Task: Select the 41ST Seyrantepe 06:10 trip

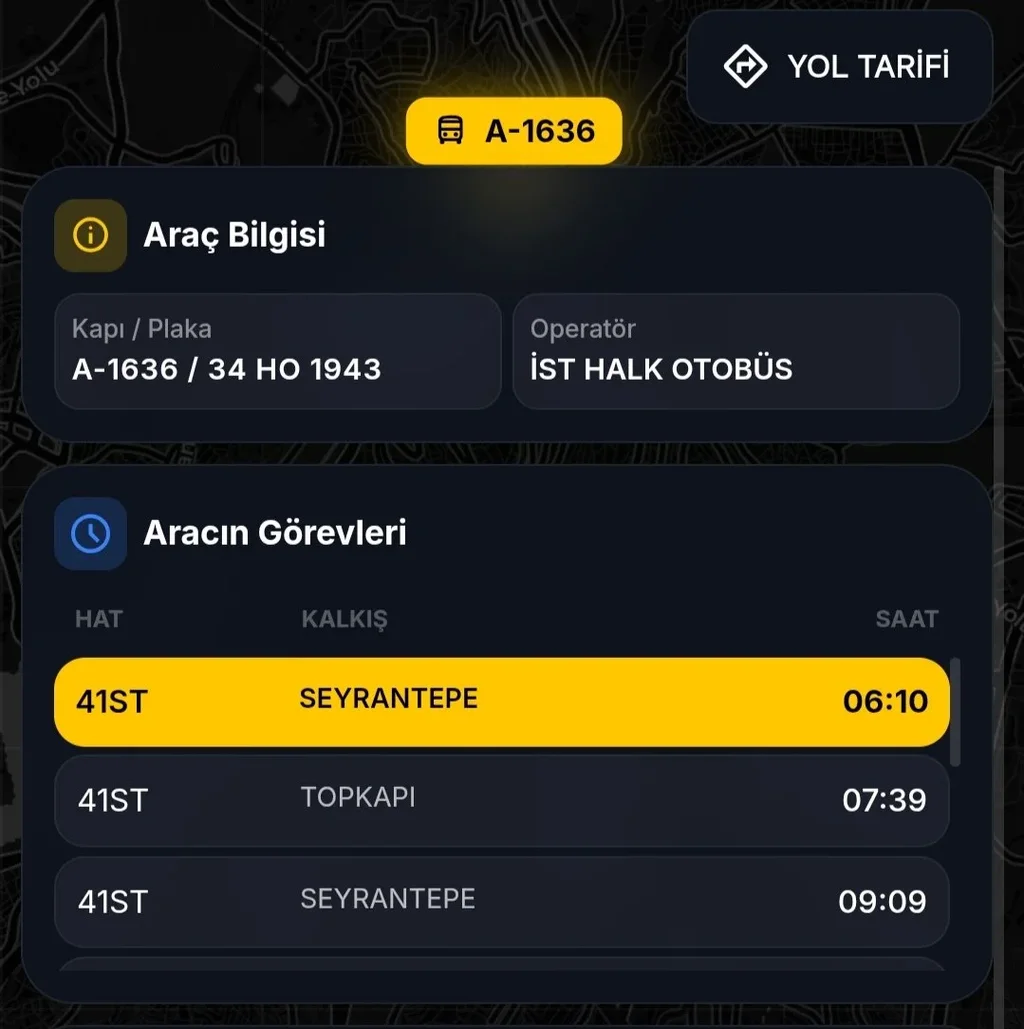Action: coord(501,701)
